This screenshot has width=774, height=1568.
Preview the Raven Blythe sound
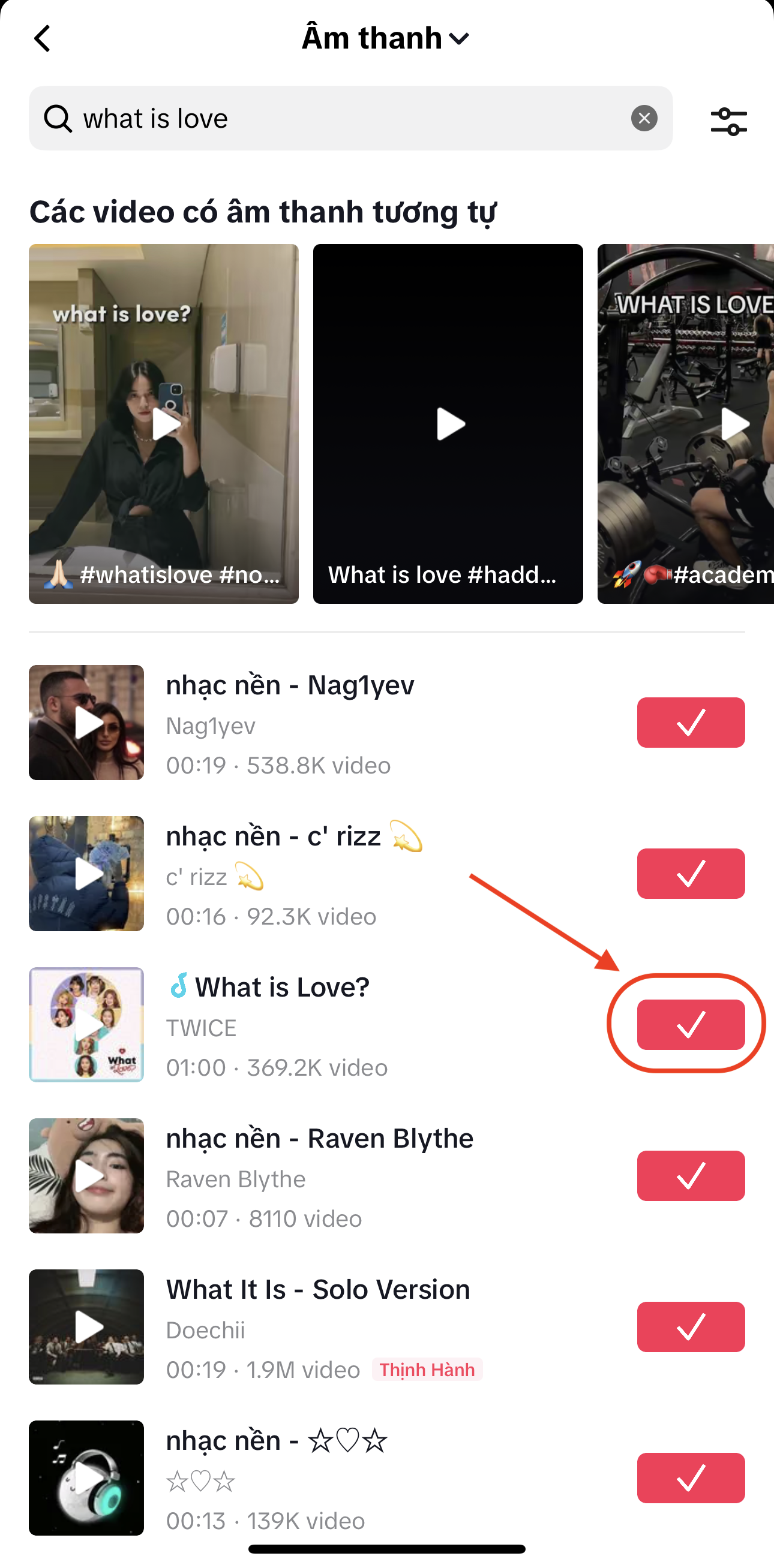86,1175
